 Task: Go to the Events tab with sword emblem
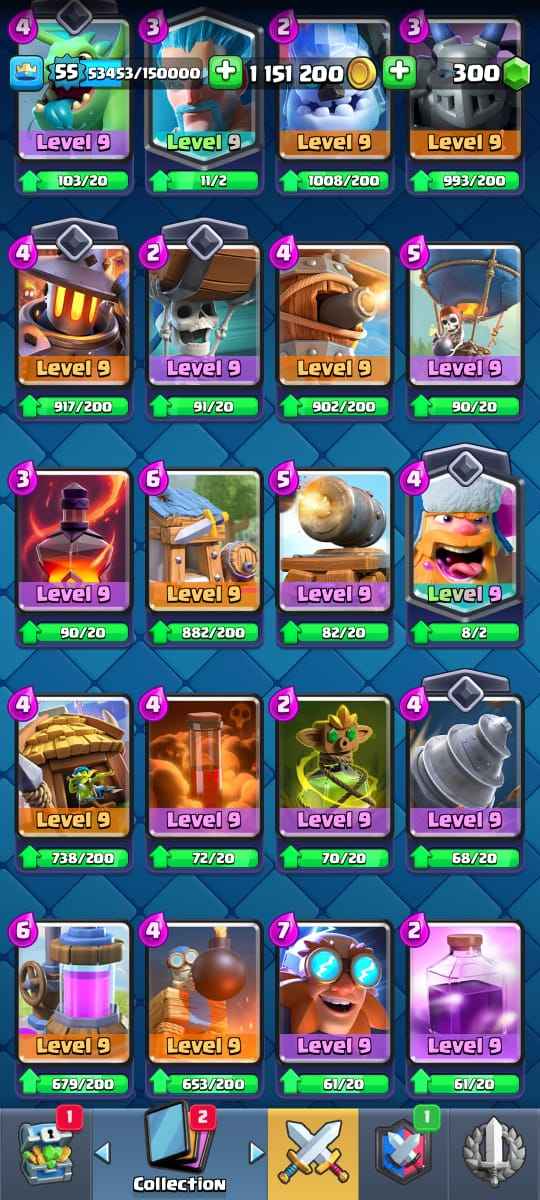click(495, 1153)
